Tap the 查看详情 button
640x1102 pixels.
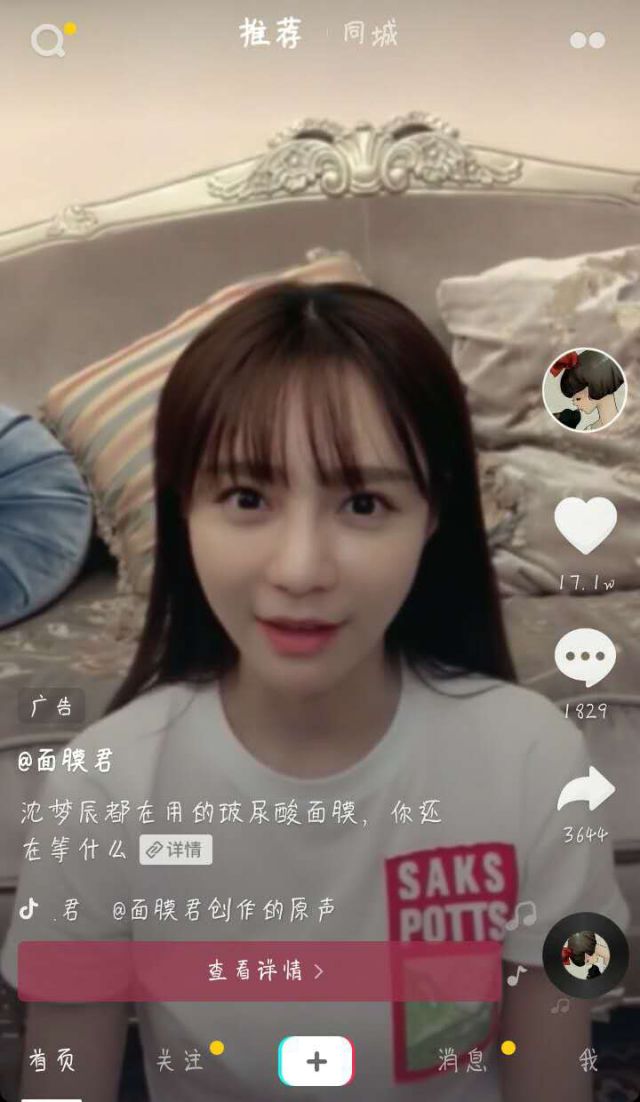[x=259, y=971]
